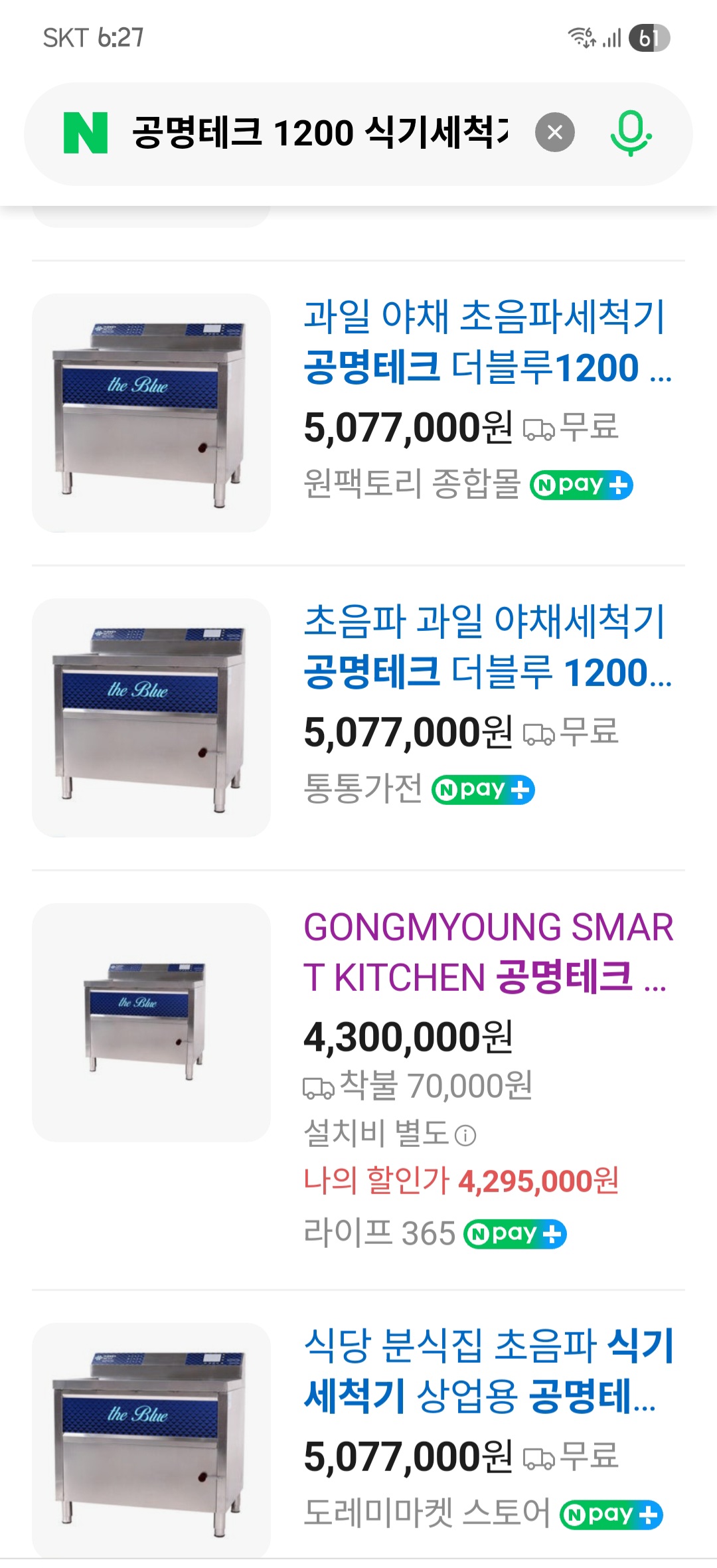
Task: Tap the 원팩토리 종합몰 seller name
Action: tap(411, 484)
